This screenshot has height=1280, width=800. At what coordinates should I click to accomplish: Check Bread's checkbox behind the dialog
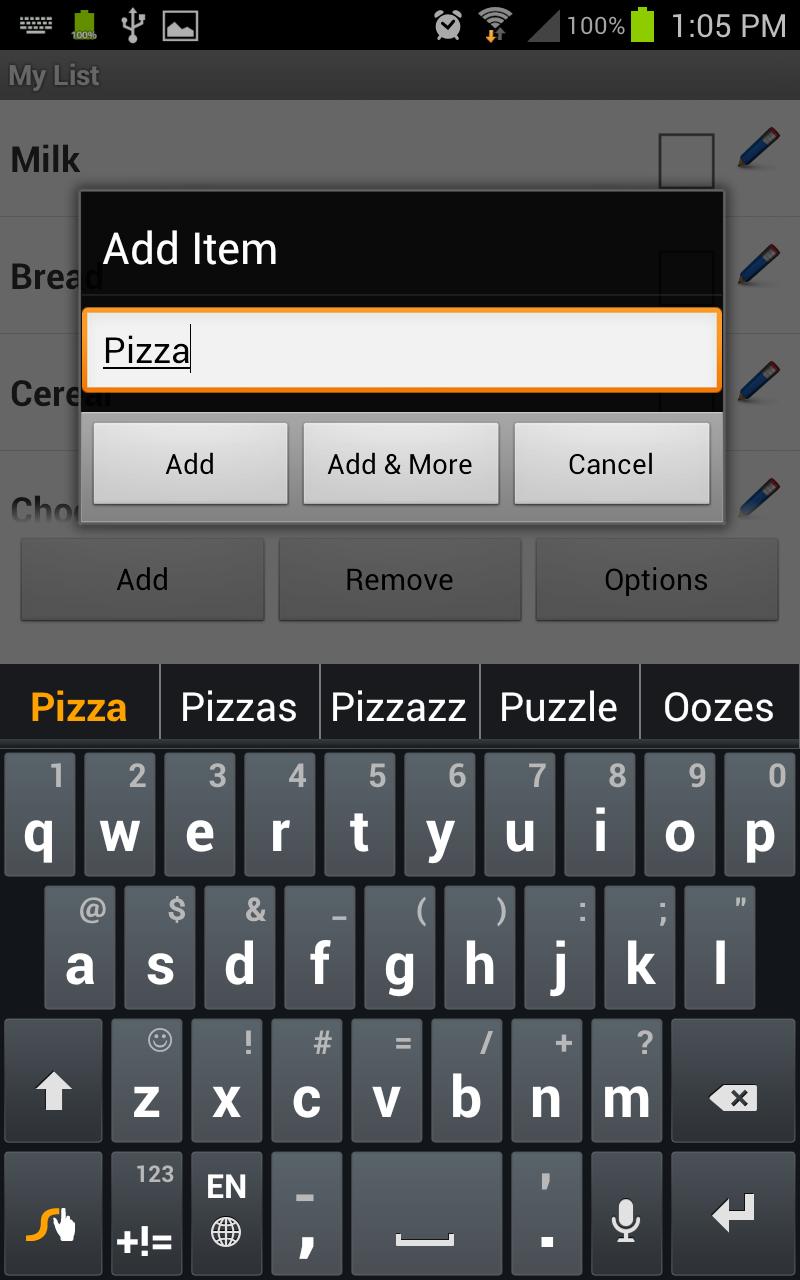(688, 277)
